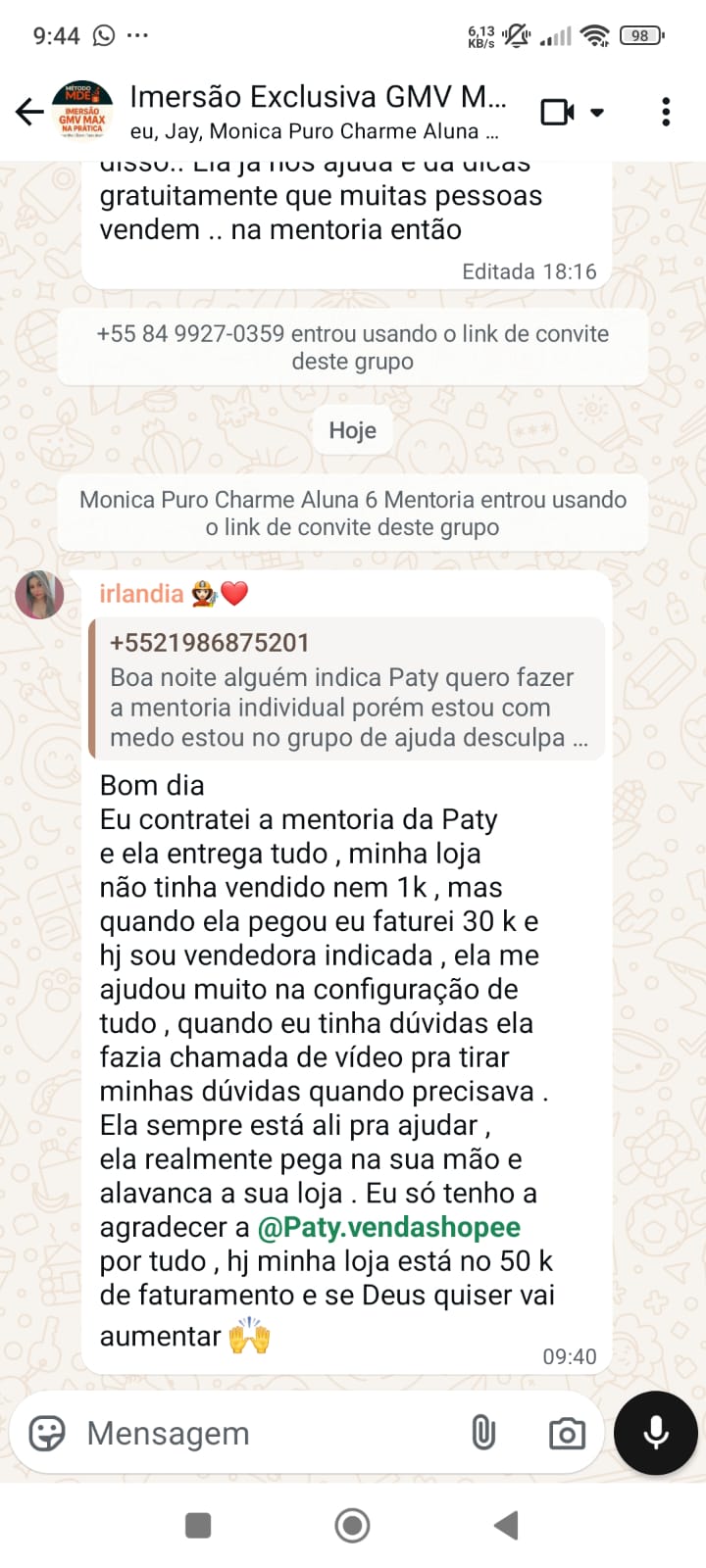Open the group name Imersão Exclusiva GMV
The image size is (706, 1568).
[294, 96]
